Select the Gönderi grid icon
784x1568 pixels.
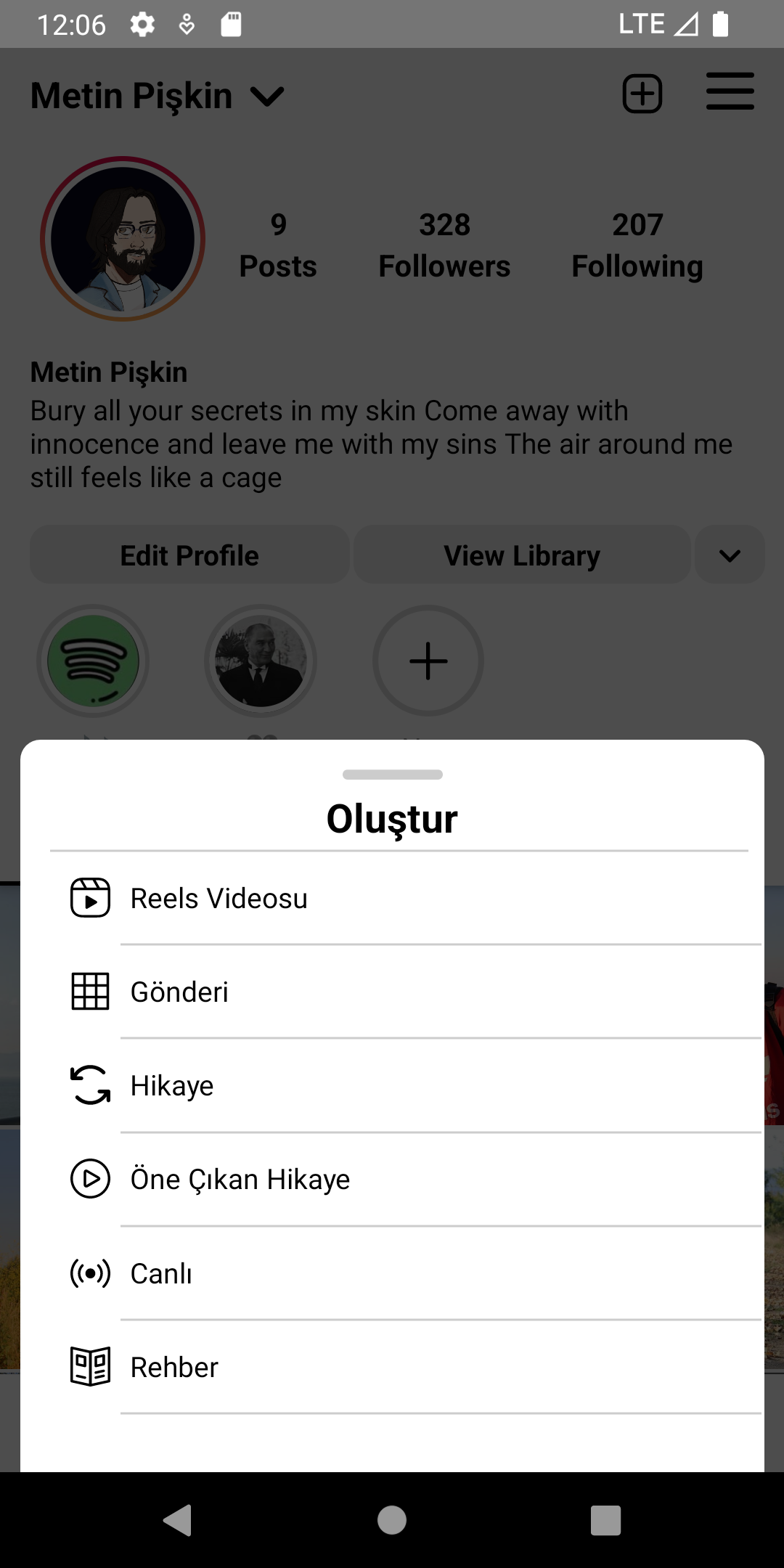[x=89, y=992]
